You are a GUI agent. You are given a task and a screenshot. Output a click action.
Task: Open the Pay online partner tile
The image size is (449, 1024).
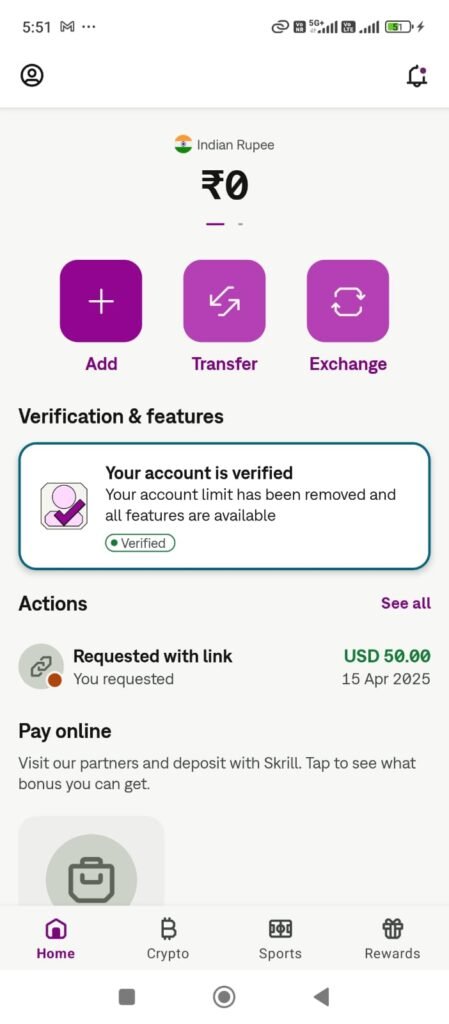(91, 860)
